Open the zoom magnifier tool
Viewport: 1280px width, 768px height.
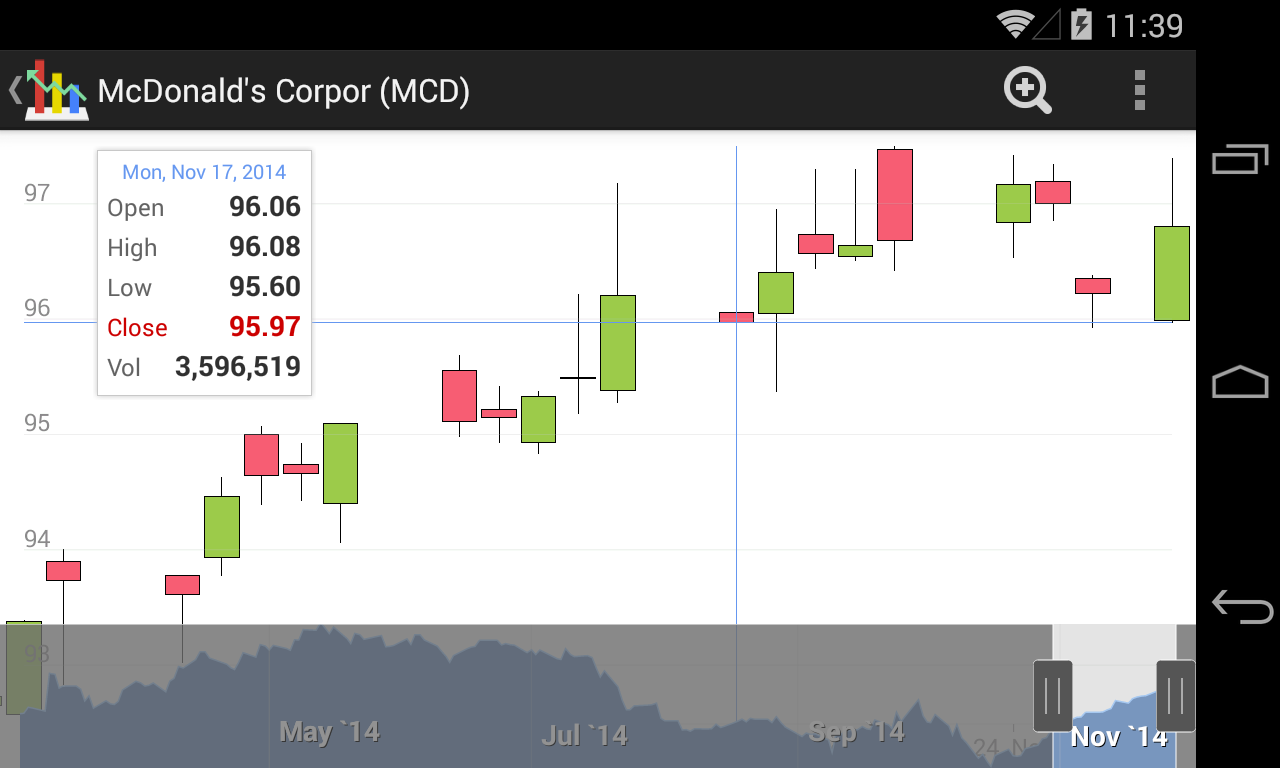pos(1027,91)
